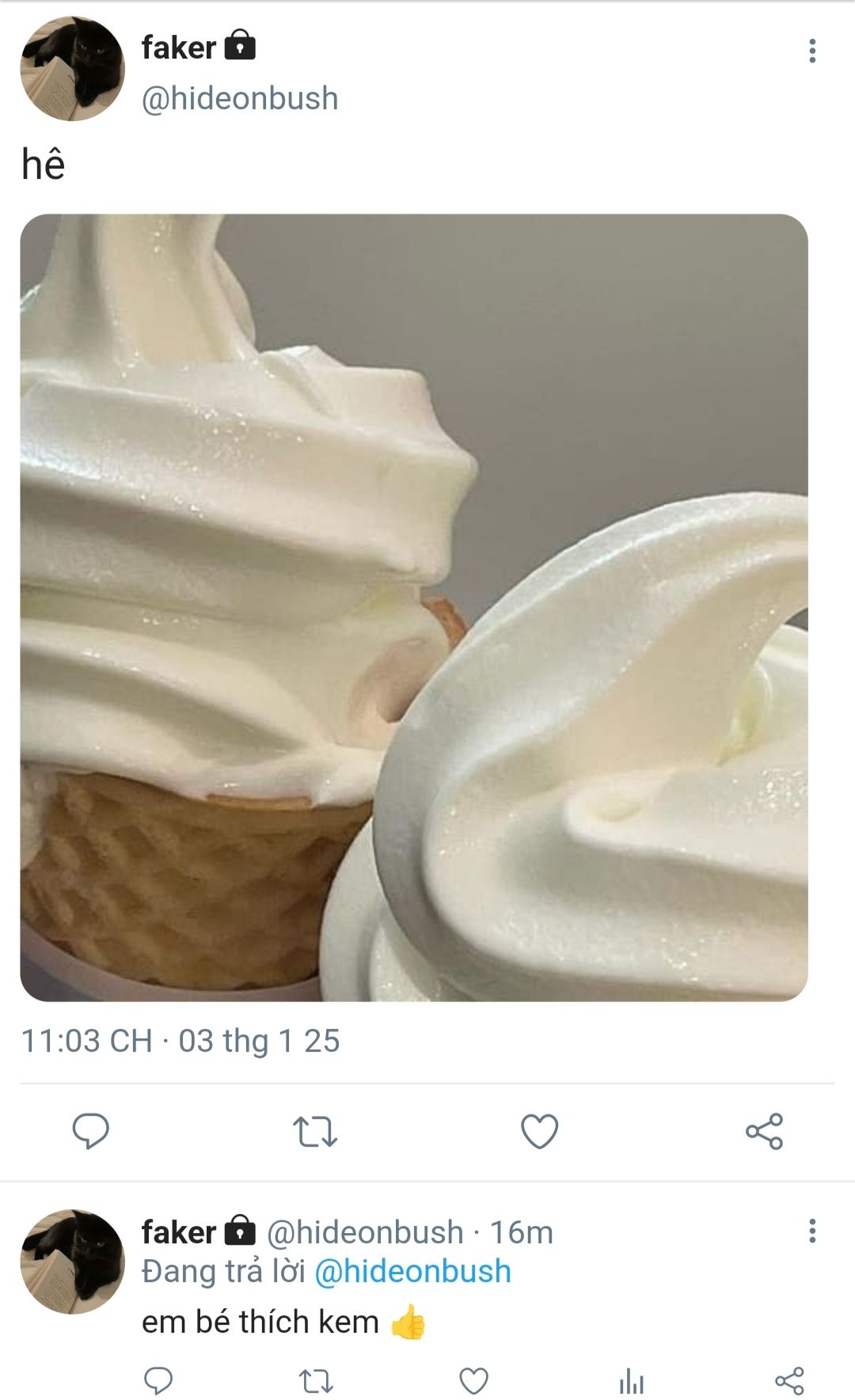Like the main "hê" tweet
The height and width of the screenshot is (1400, 855).
click(540, 1131)
